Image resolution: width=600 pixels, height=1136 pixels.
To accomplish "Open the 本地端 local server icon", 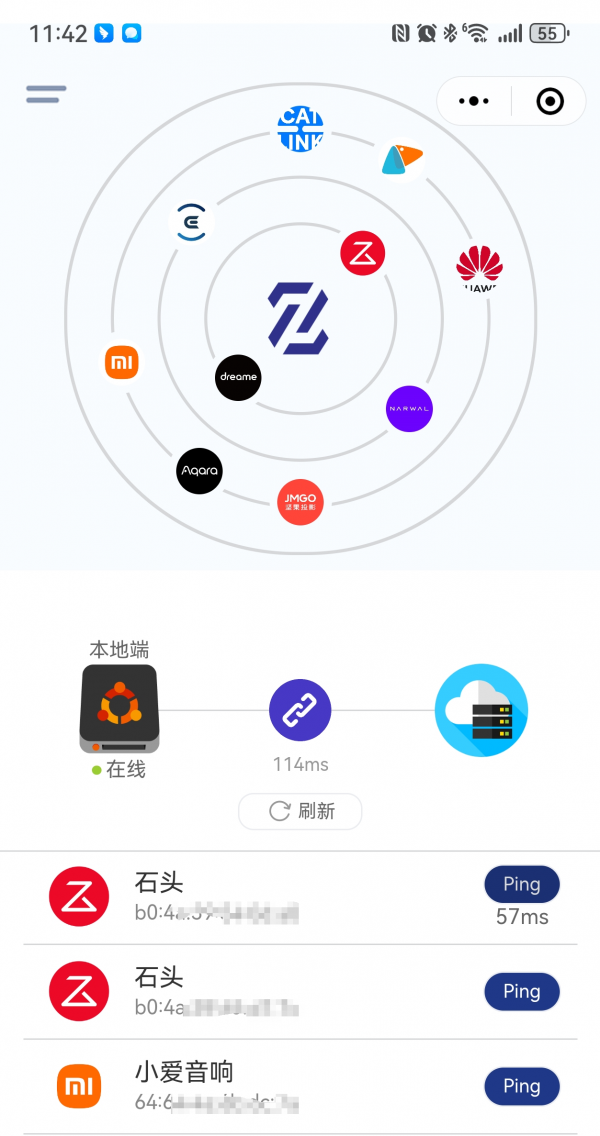I will (x=119, y=708).
